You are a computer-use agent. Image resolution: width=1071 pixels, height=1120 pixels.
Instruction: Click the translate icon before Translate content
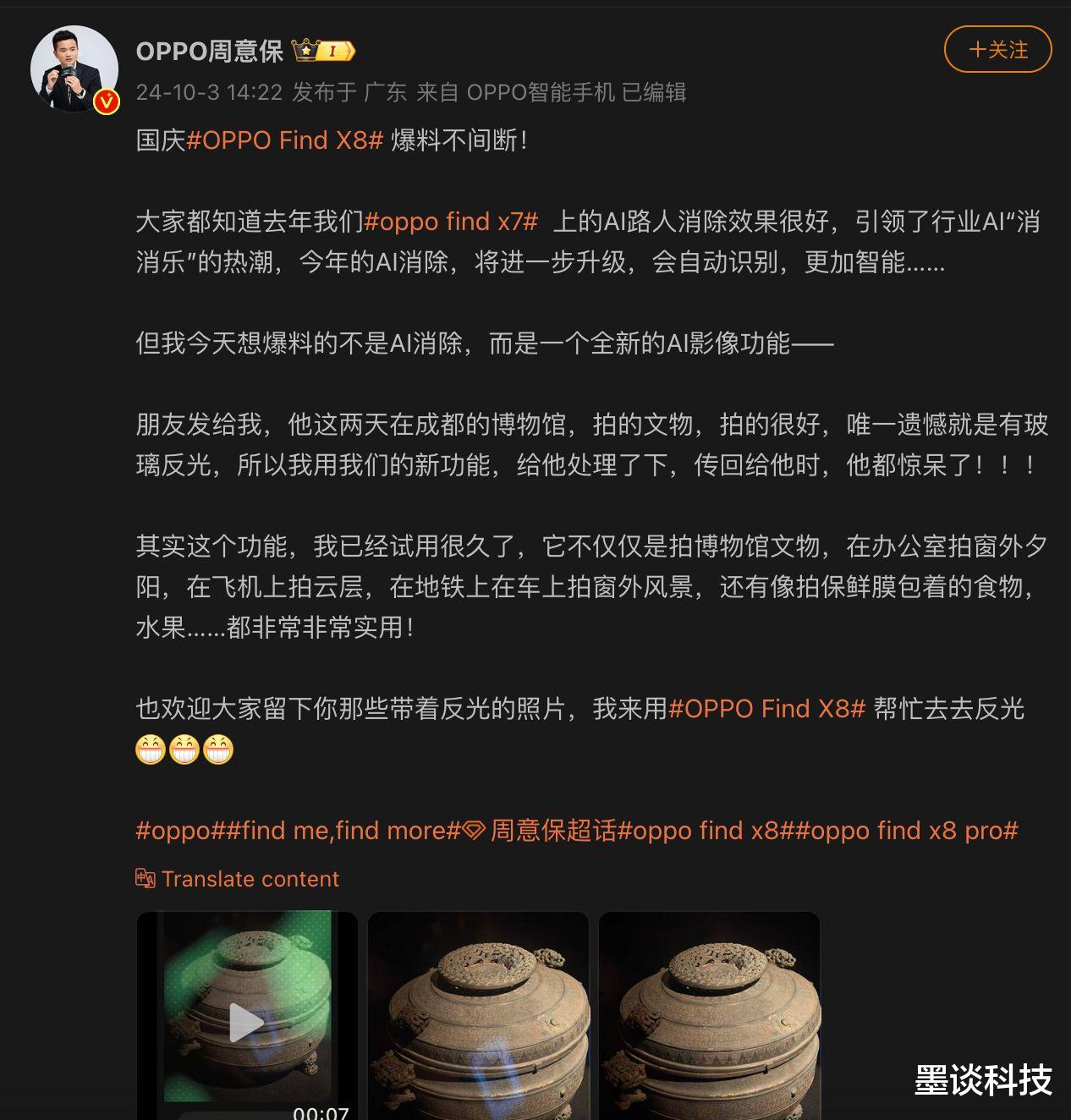tap(145, 879)
